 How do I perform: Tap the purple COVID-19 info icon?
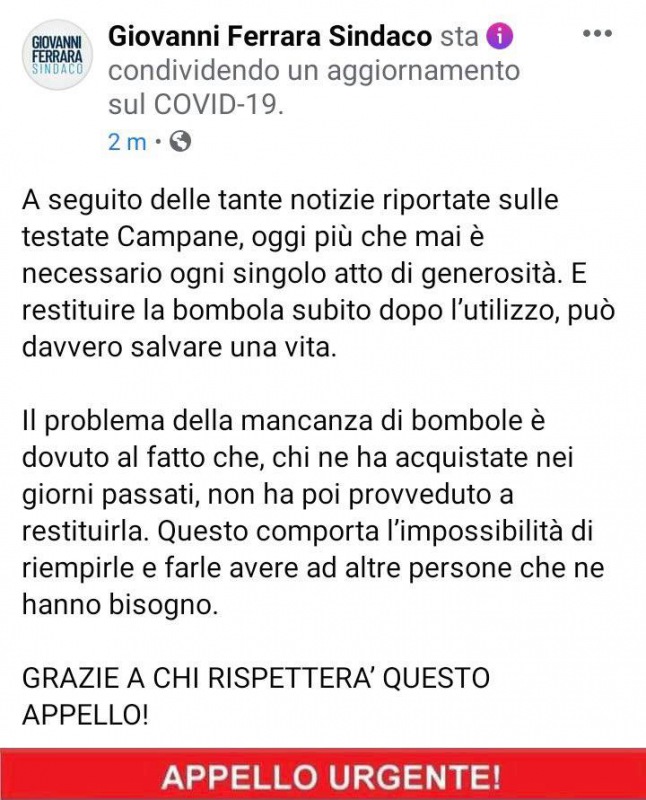[x=499, y=37]
